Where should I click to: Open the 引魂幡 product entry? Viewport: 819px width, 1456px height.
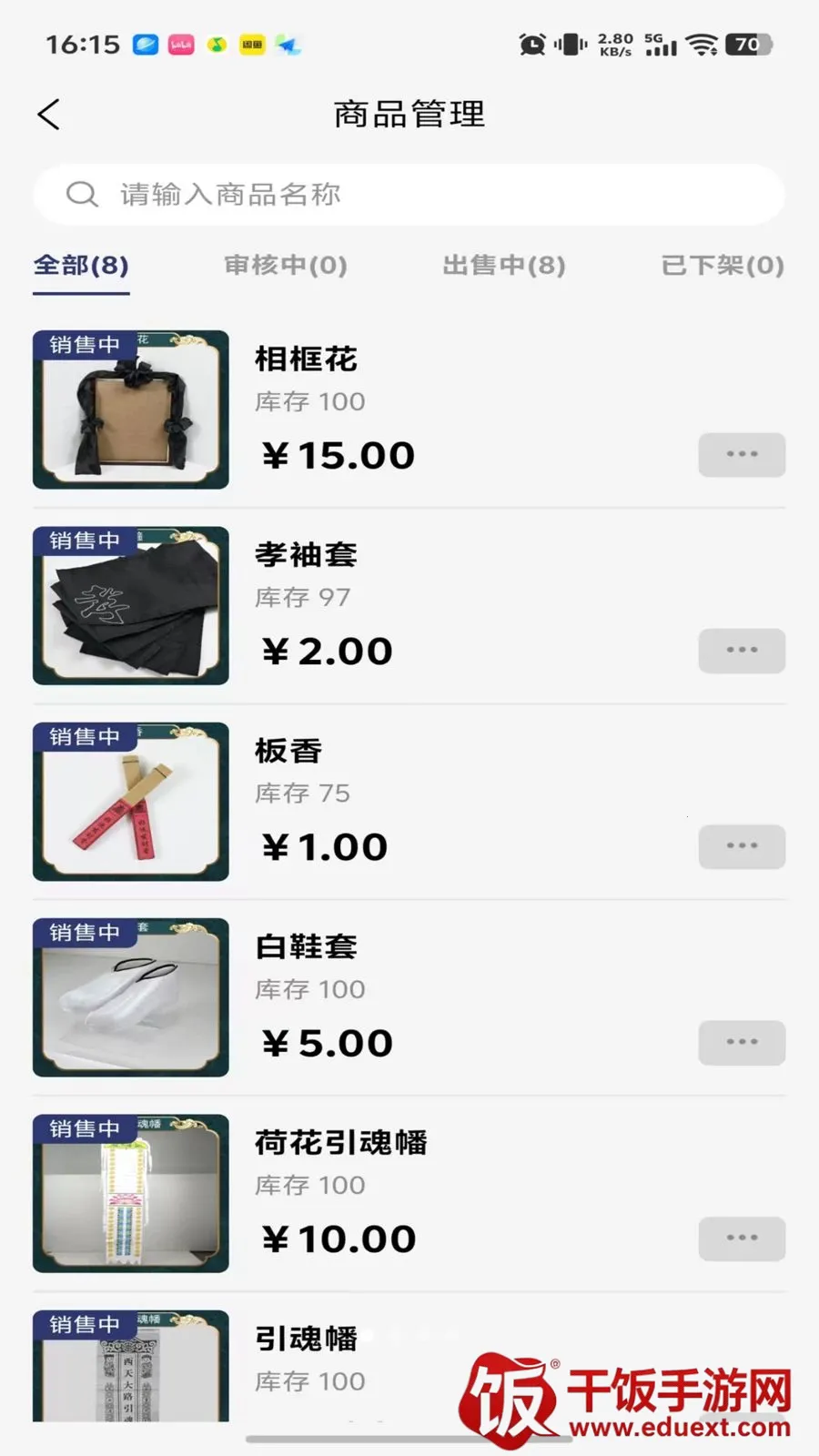pos(306,1339)
